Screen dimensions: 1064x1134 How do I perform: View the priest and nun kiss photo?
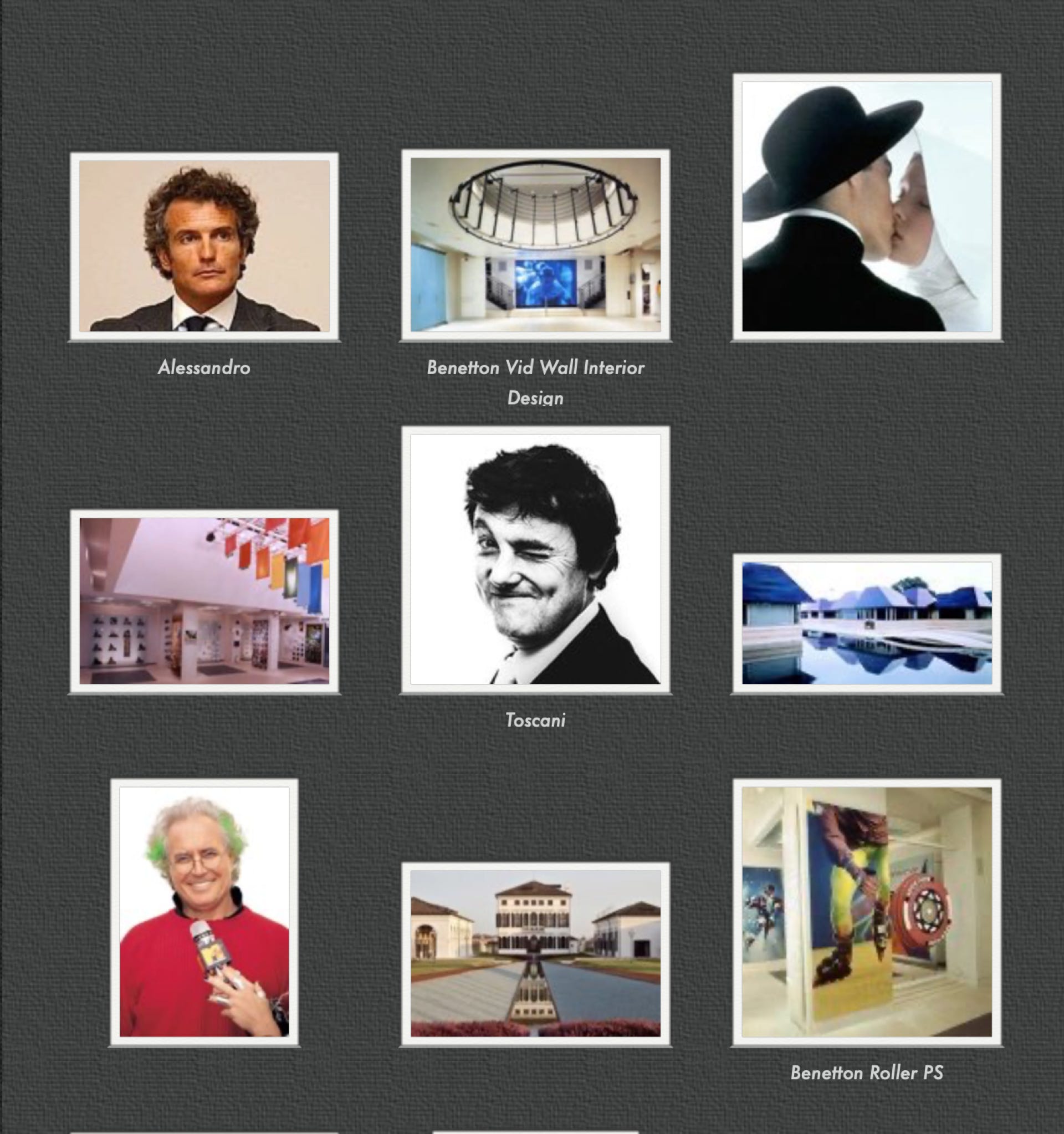point(866,207)
